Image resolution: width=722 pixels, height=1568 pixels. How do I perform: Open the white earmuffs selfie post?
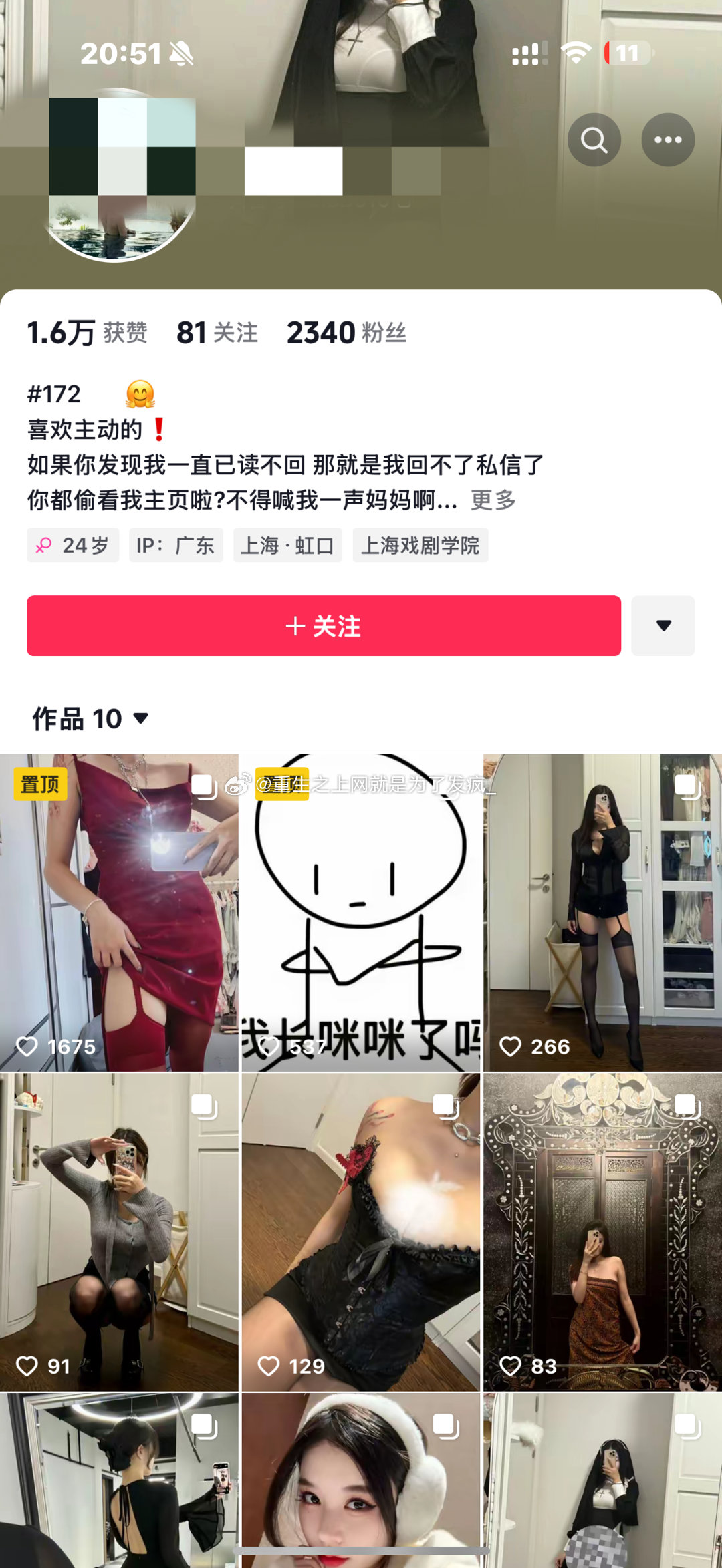(x=361, y=1480)
